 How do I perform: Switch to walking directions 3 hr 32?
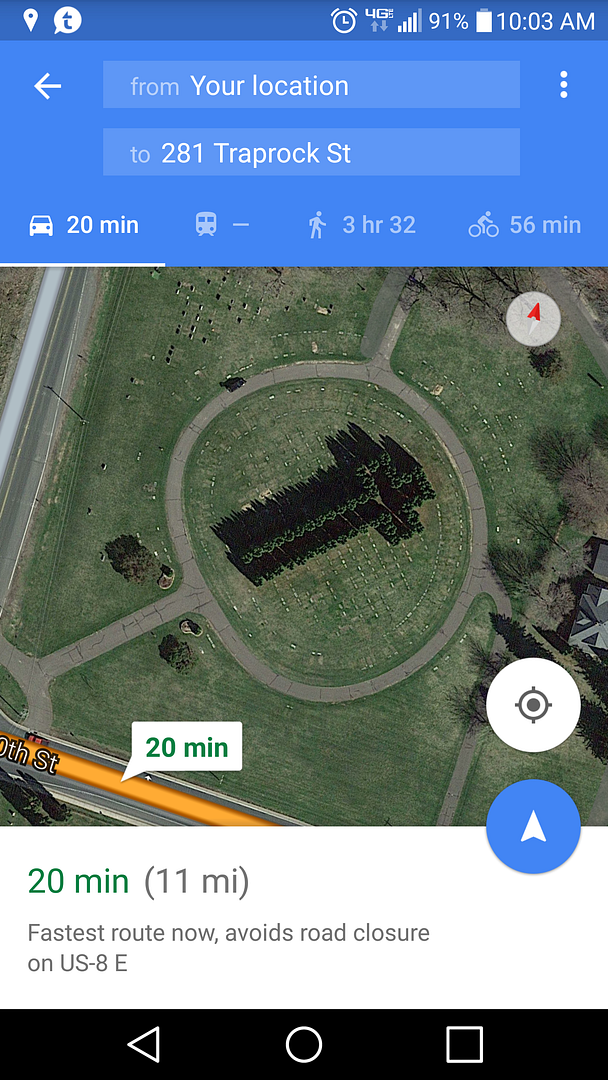click(361, 225)
